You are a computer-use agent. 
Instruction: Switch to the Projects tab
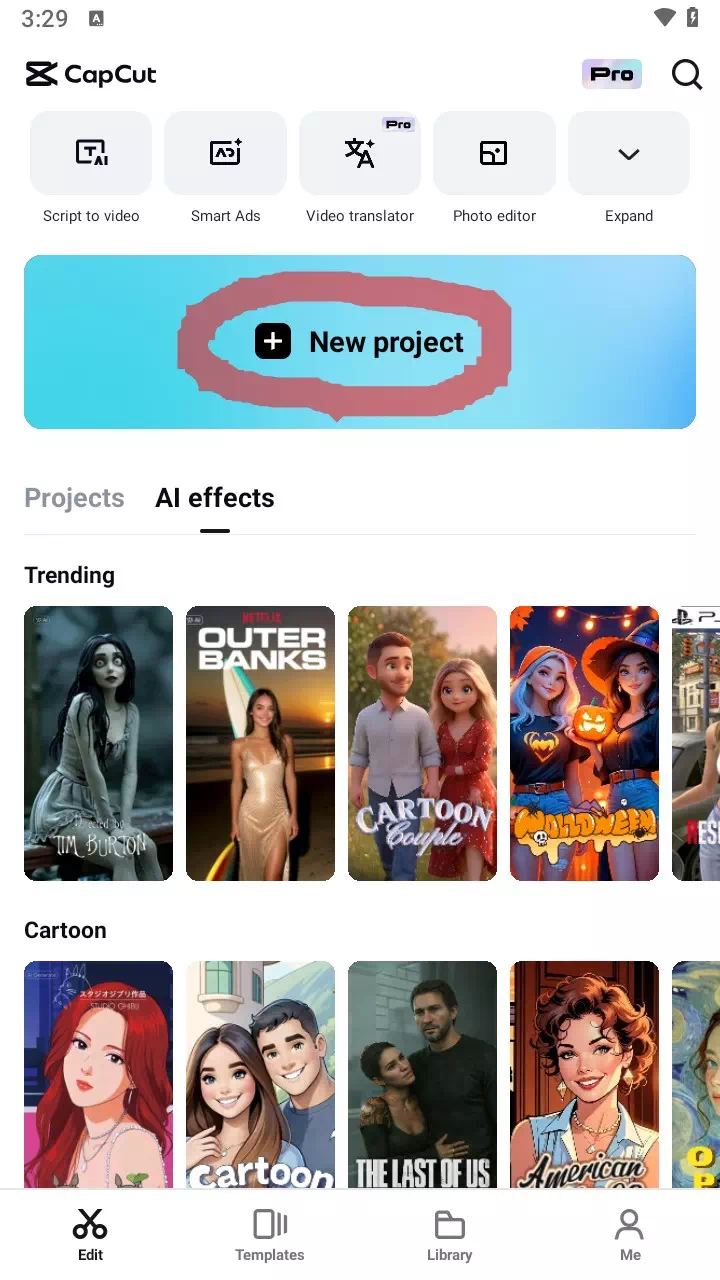tap(74, 498)
